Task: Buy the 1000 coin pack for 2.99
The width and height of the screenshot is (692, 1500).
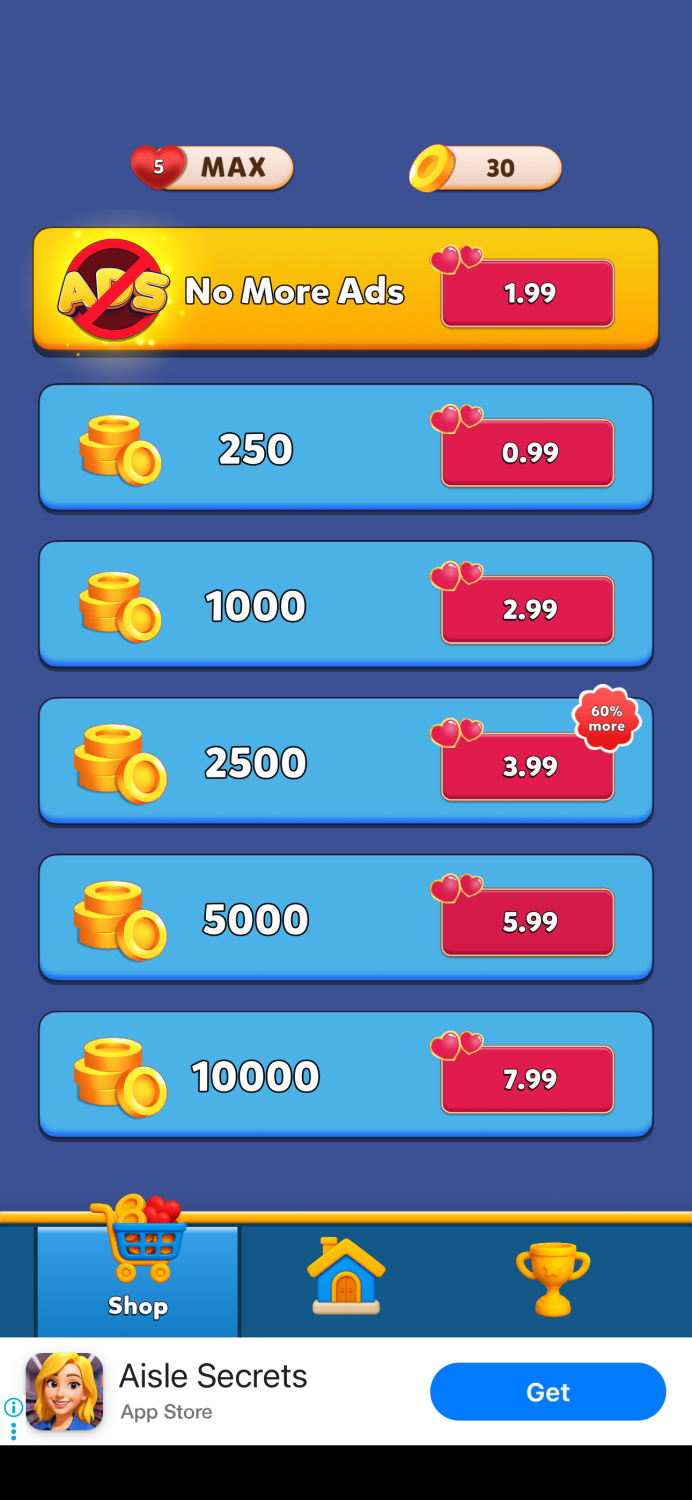Action: [x=527, y=609]
